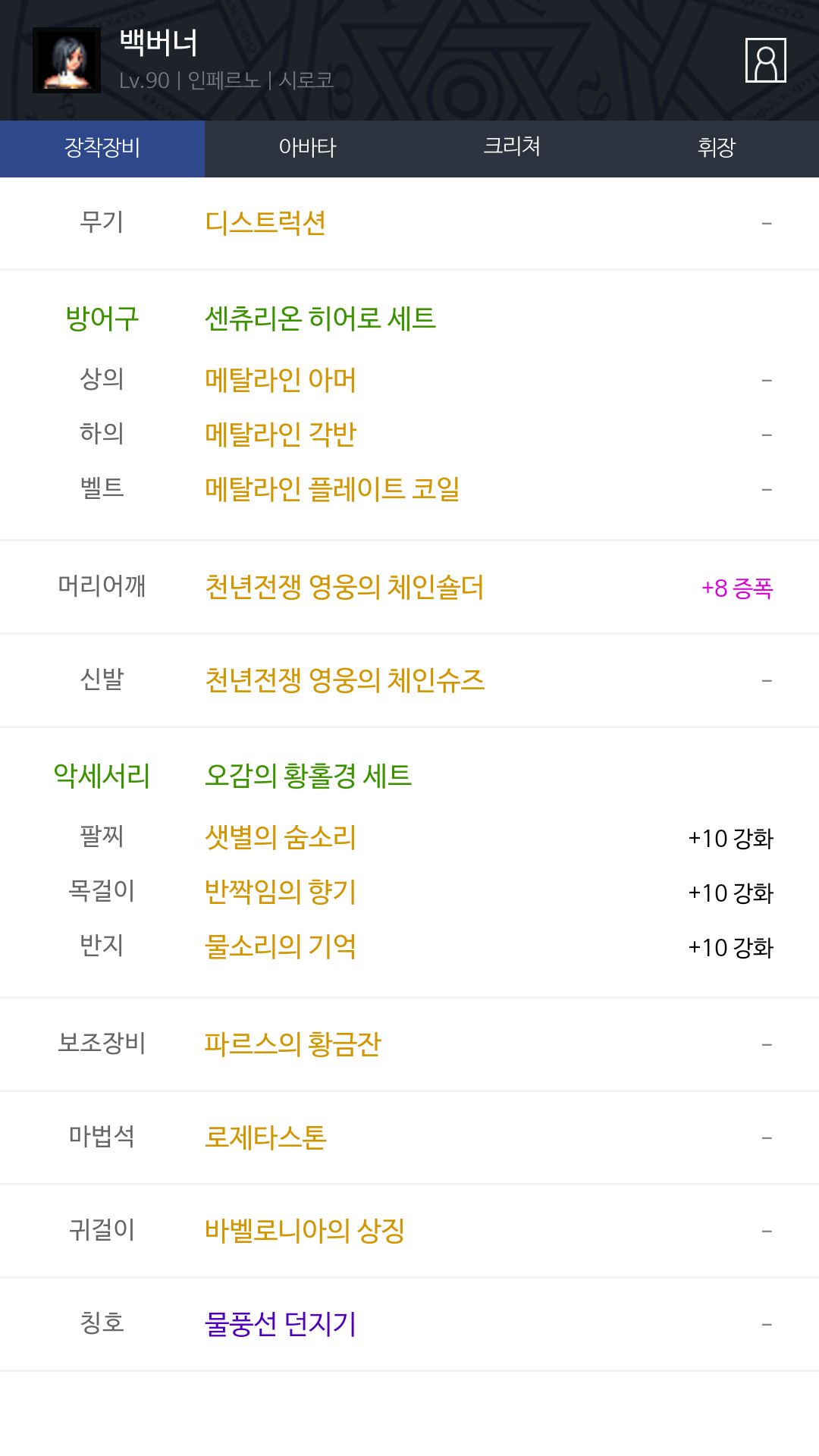Open the 로제타스톤 magic stone item
Viewport: 819px width, 1456px height.
click(x=265, y=1137)
